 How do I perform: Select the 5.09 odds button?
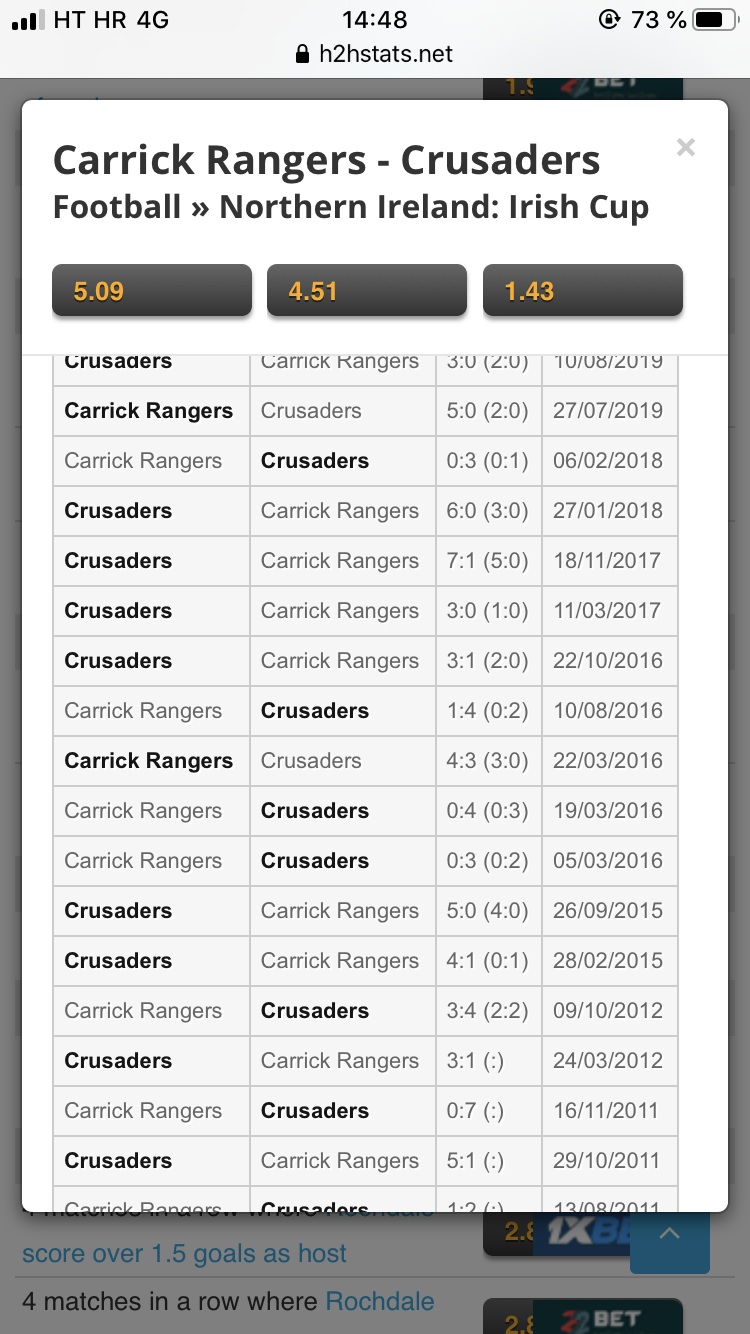pyautogui.click(x=152, y=291)
